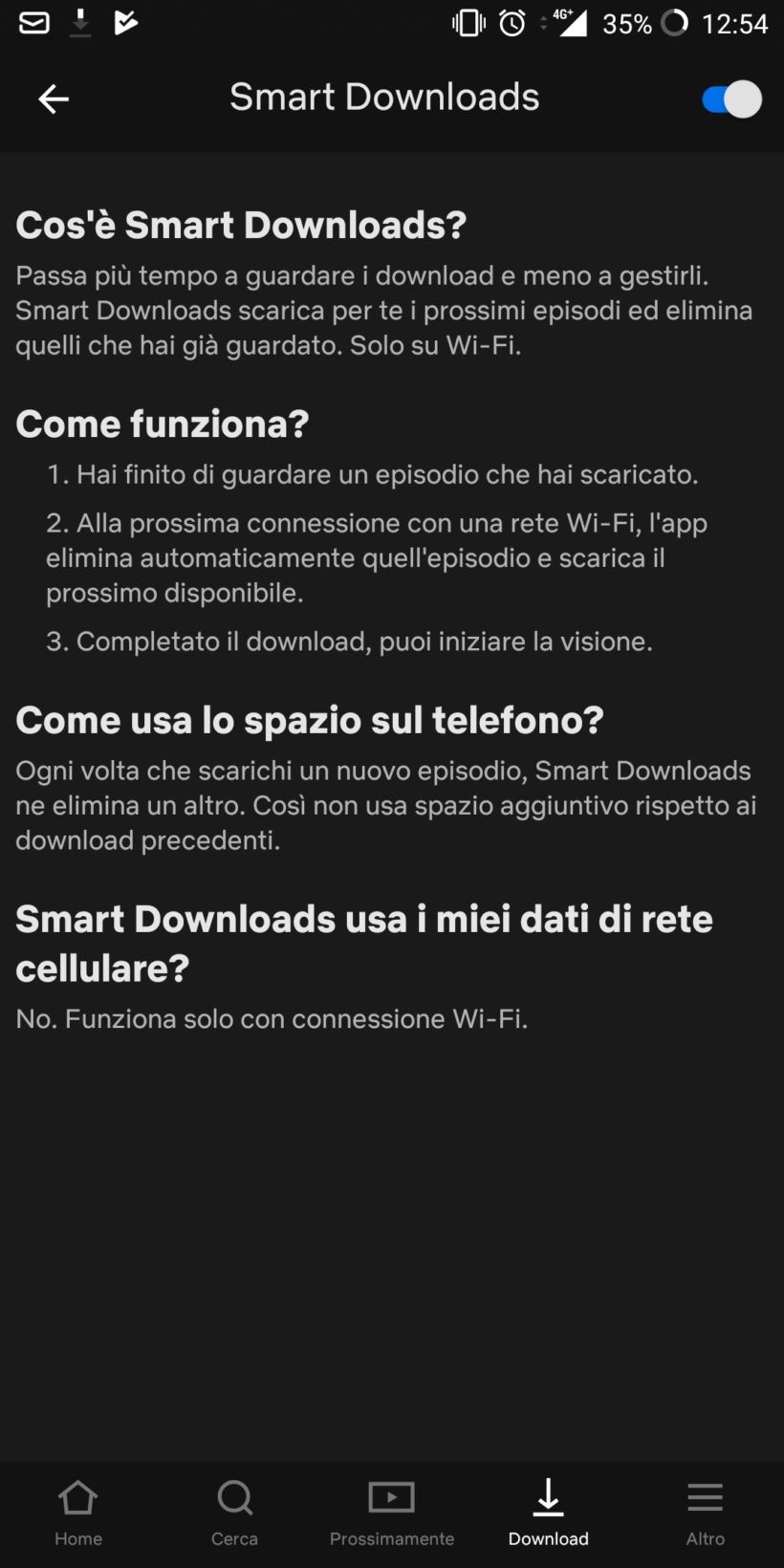Select the Download tab

549,1513
